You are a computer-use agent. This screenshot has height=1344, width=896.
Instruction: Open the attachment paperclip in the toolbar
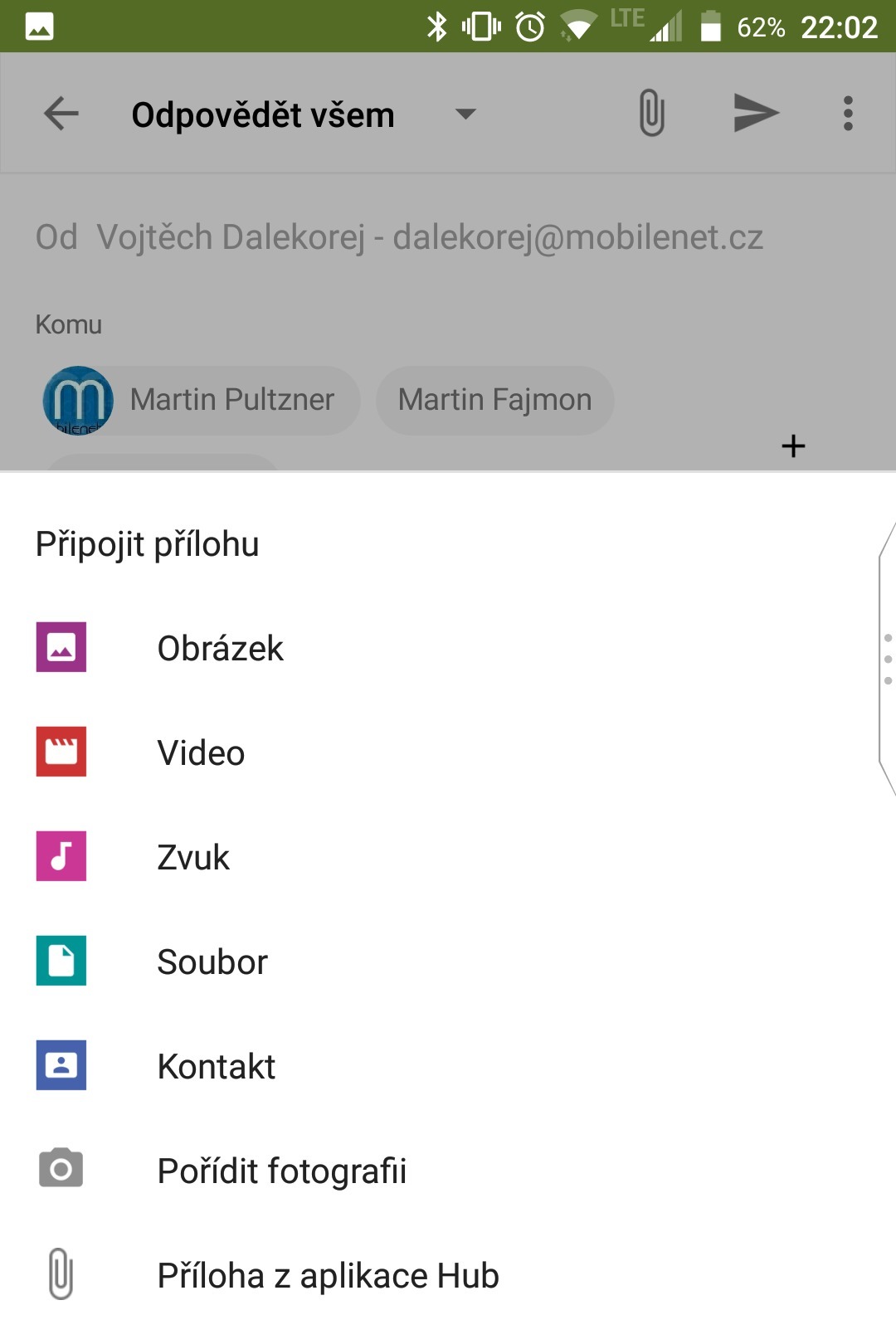[652, 113]
